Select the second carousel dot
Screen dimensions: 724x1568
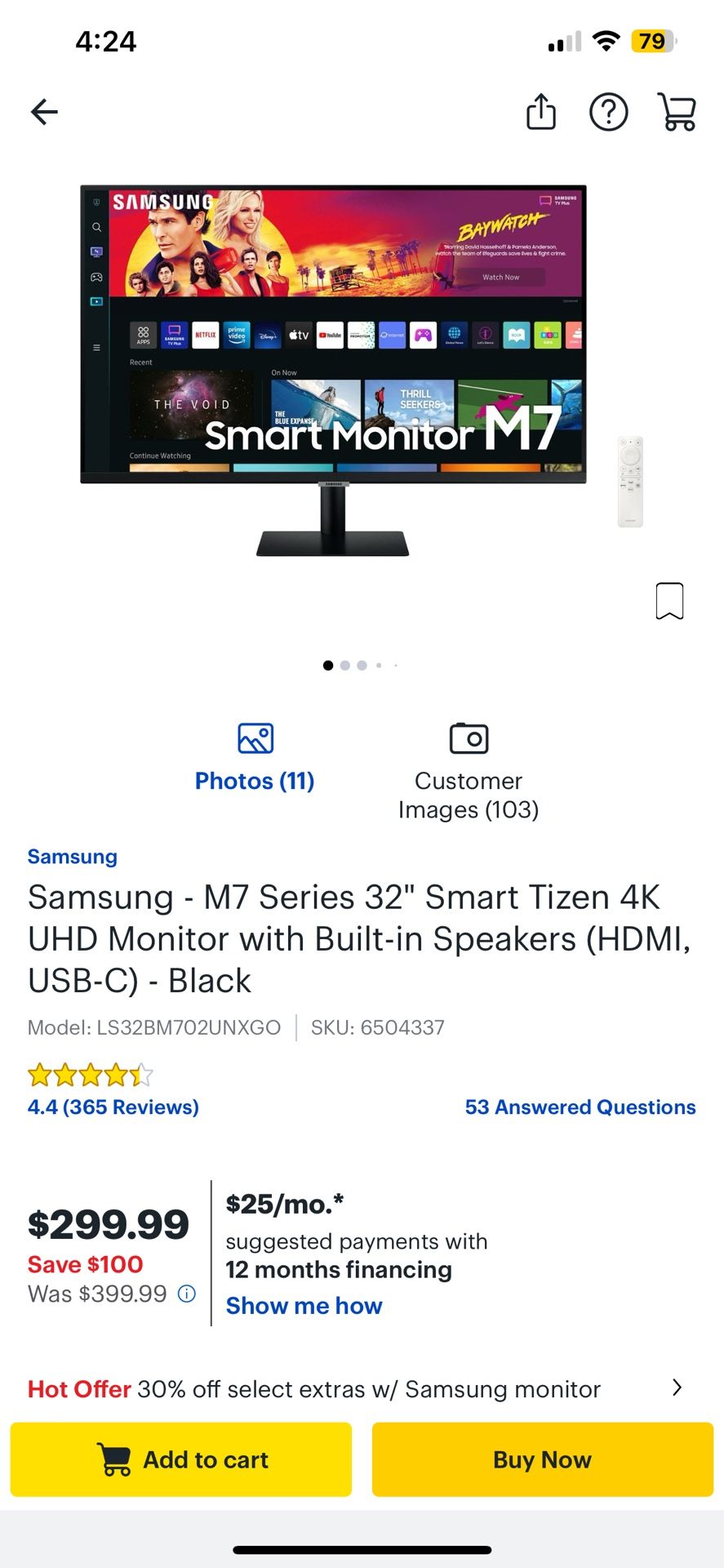coord(344,665)
